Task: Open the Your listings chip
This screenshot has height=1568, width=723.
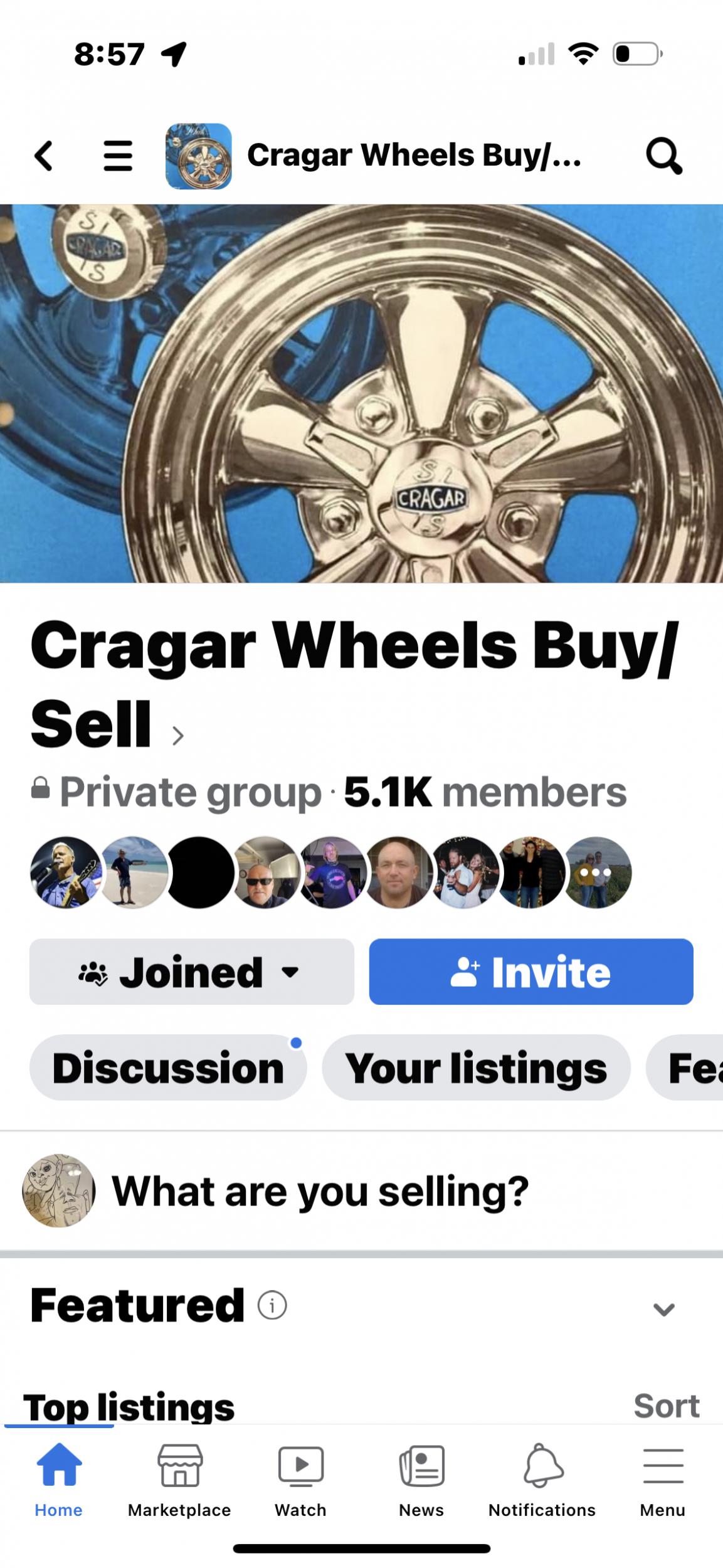Action: click(x=475, y=1068)
